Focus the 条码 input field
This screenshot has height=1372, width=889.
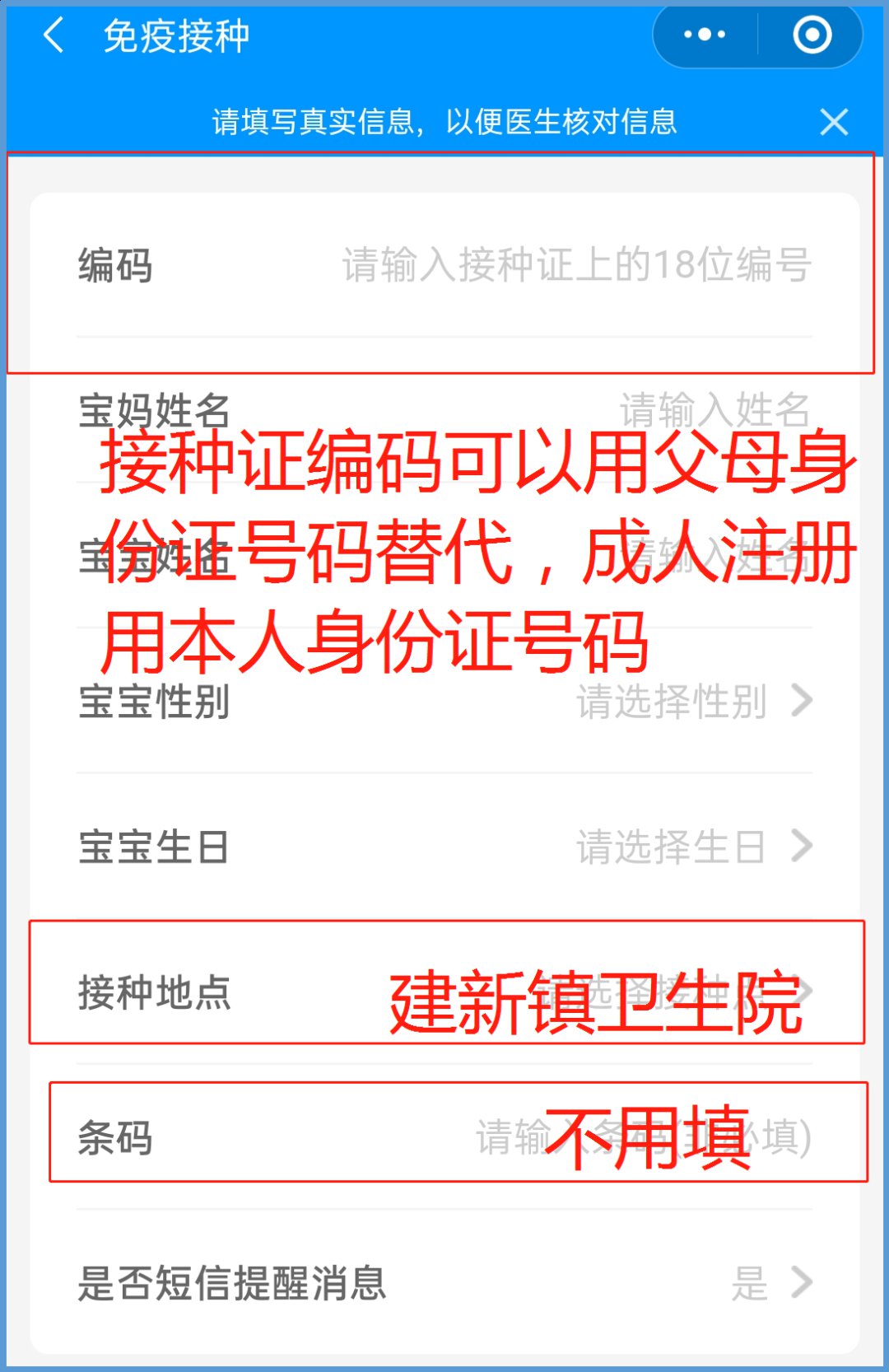pyautogui.click(x=642, y=1137)
